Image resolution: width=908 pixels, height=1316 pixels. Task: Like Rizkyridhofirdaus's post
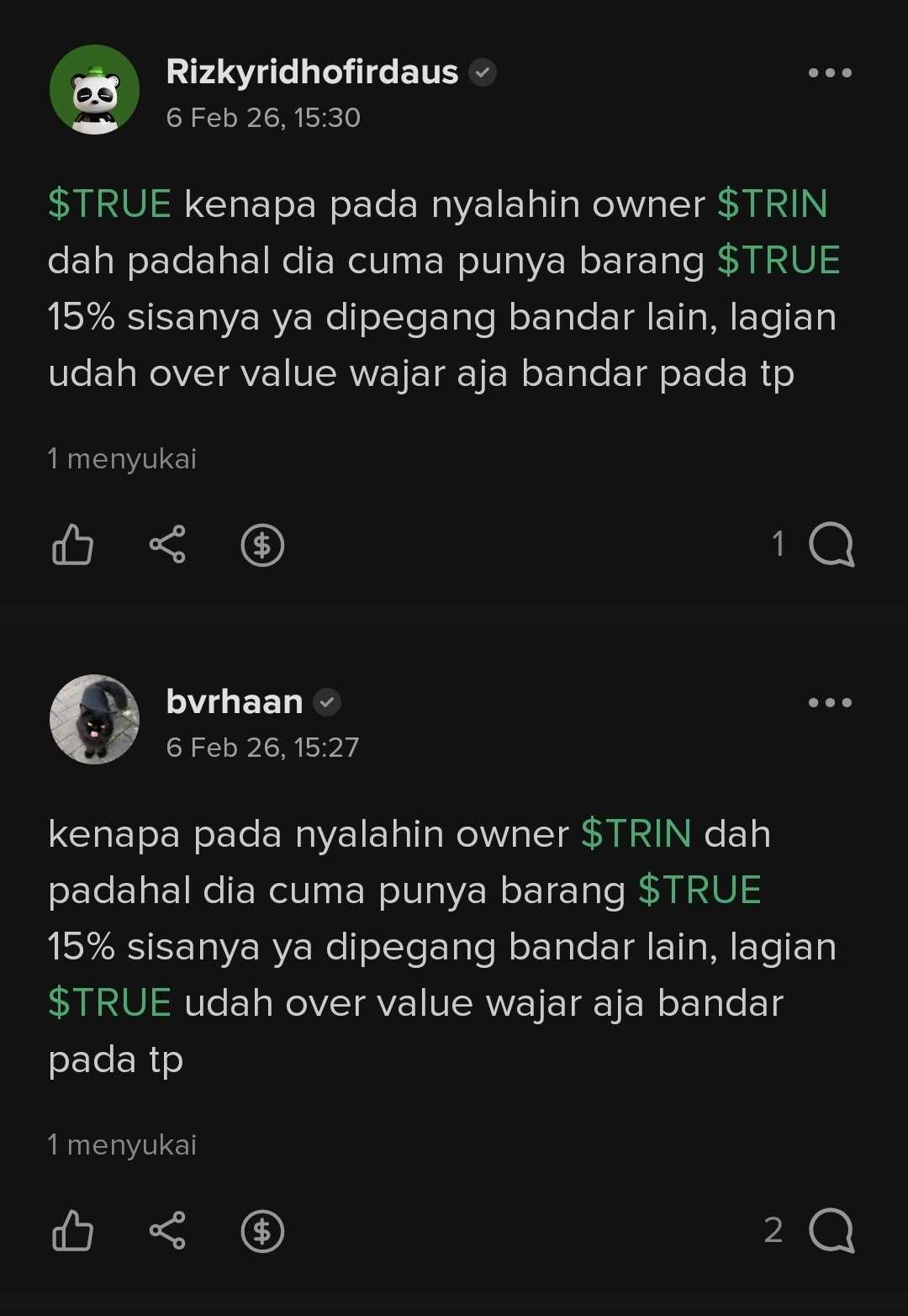pos(73,545)
